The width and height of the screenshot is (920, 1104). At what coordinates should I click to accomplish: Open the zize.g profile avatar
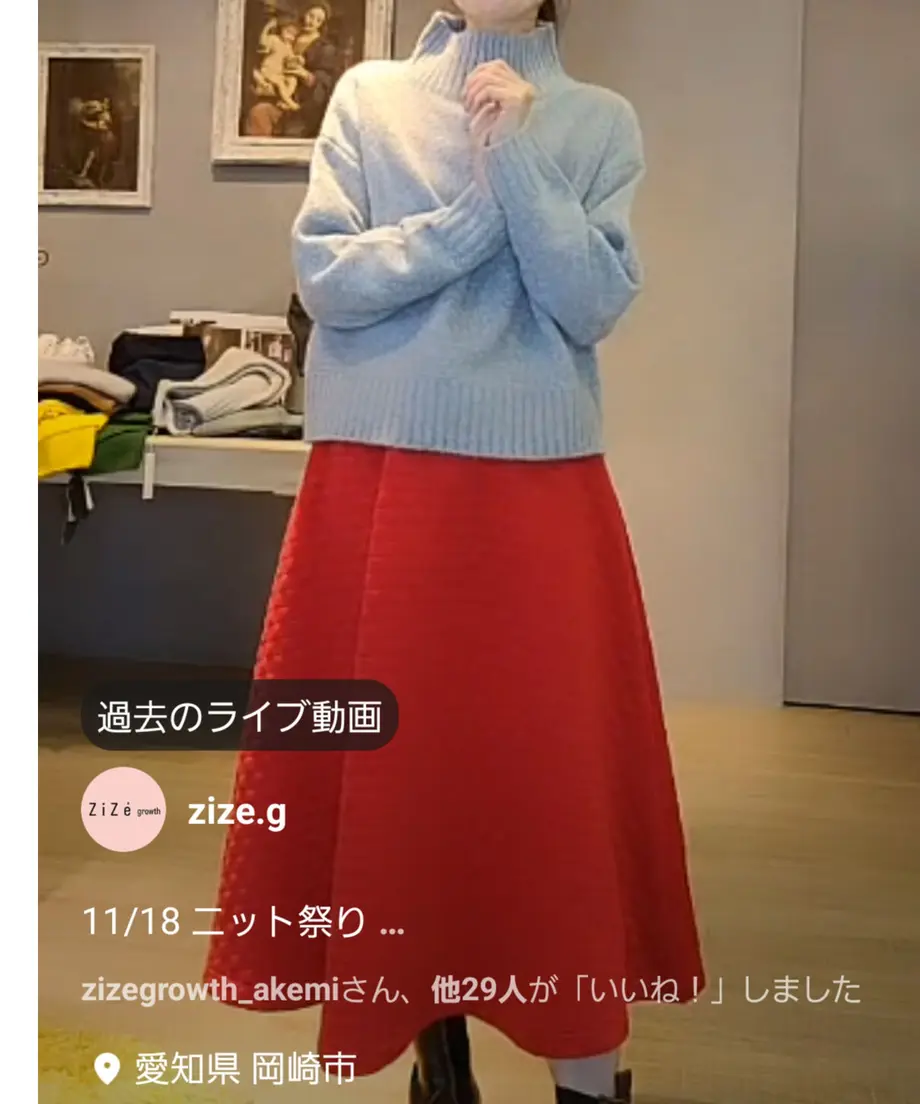click(124, 810)
